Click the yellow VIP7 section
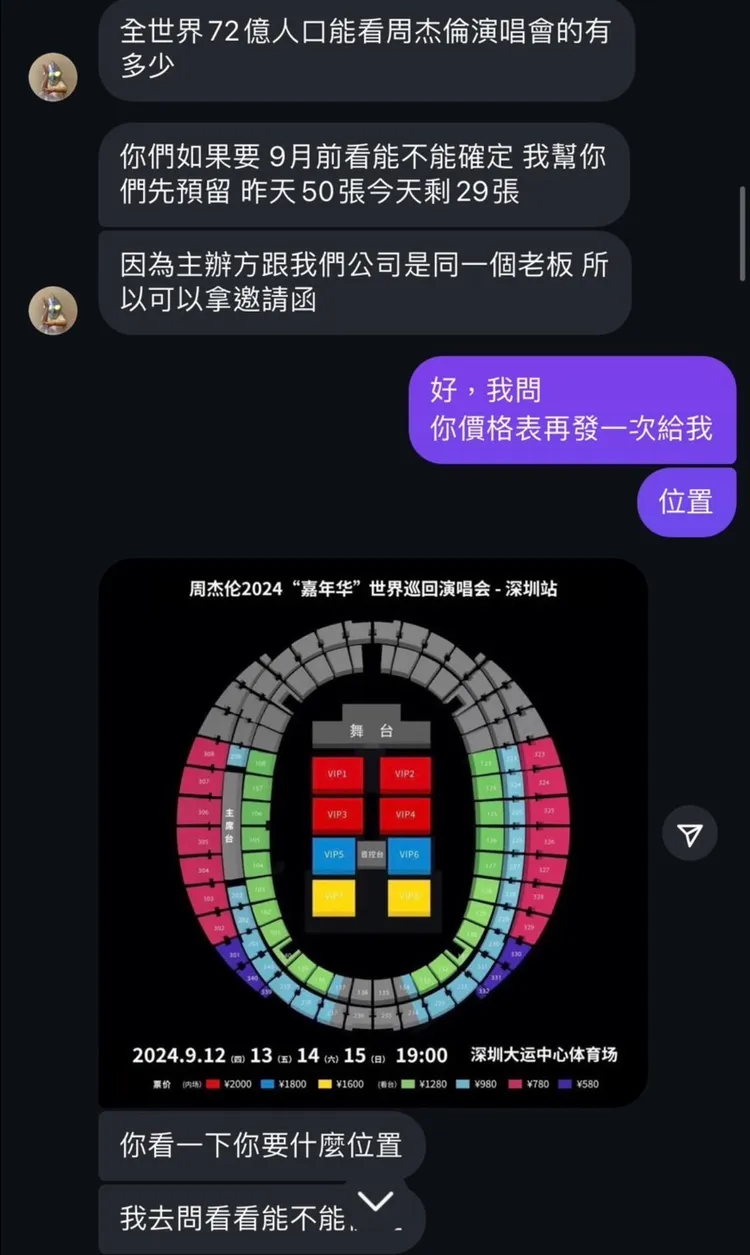The height and width of the screenshot is (1255, 750). click(335, 896)
